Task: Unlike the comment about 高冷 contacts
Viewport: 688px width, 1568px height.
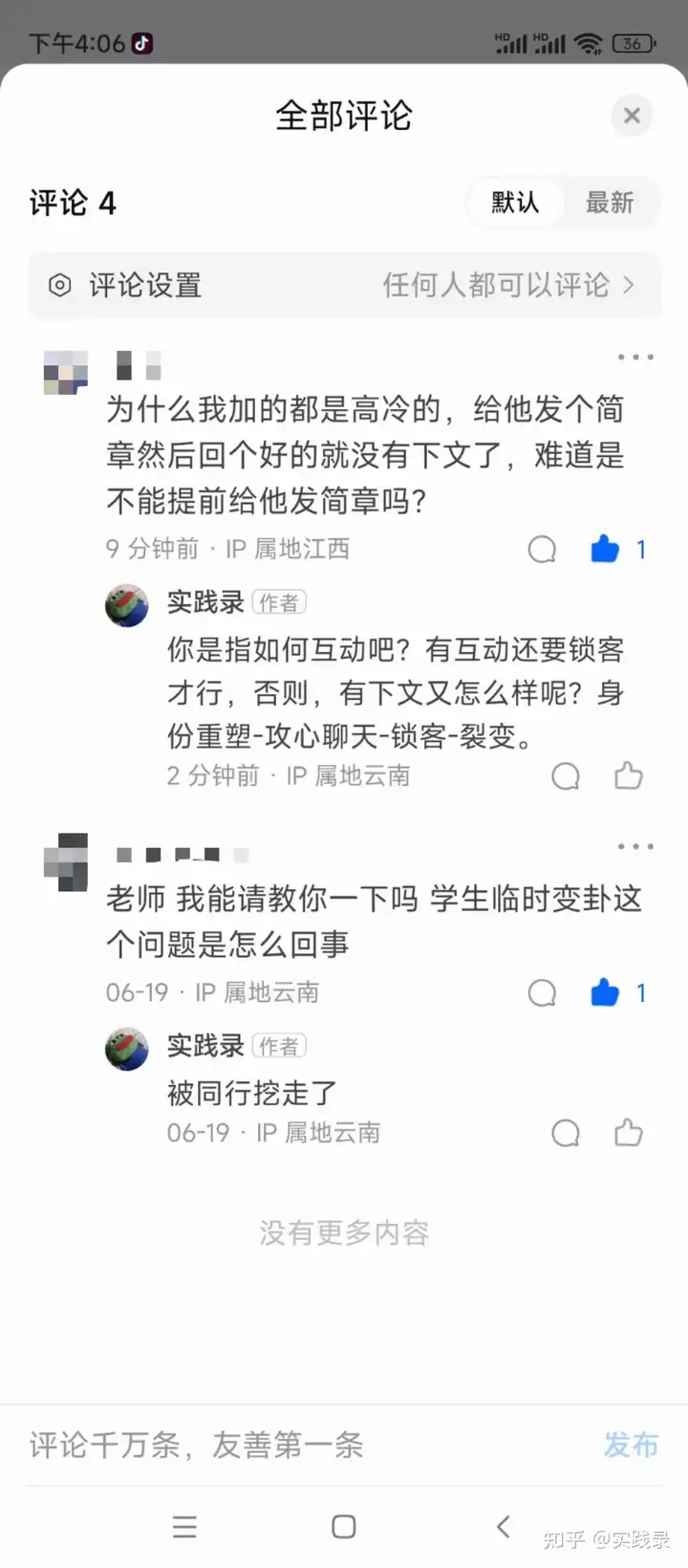Action: (605, 549)
